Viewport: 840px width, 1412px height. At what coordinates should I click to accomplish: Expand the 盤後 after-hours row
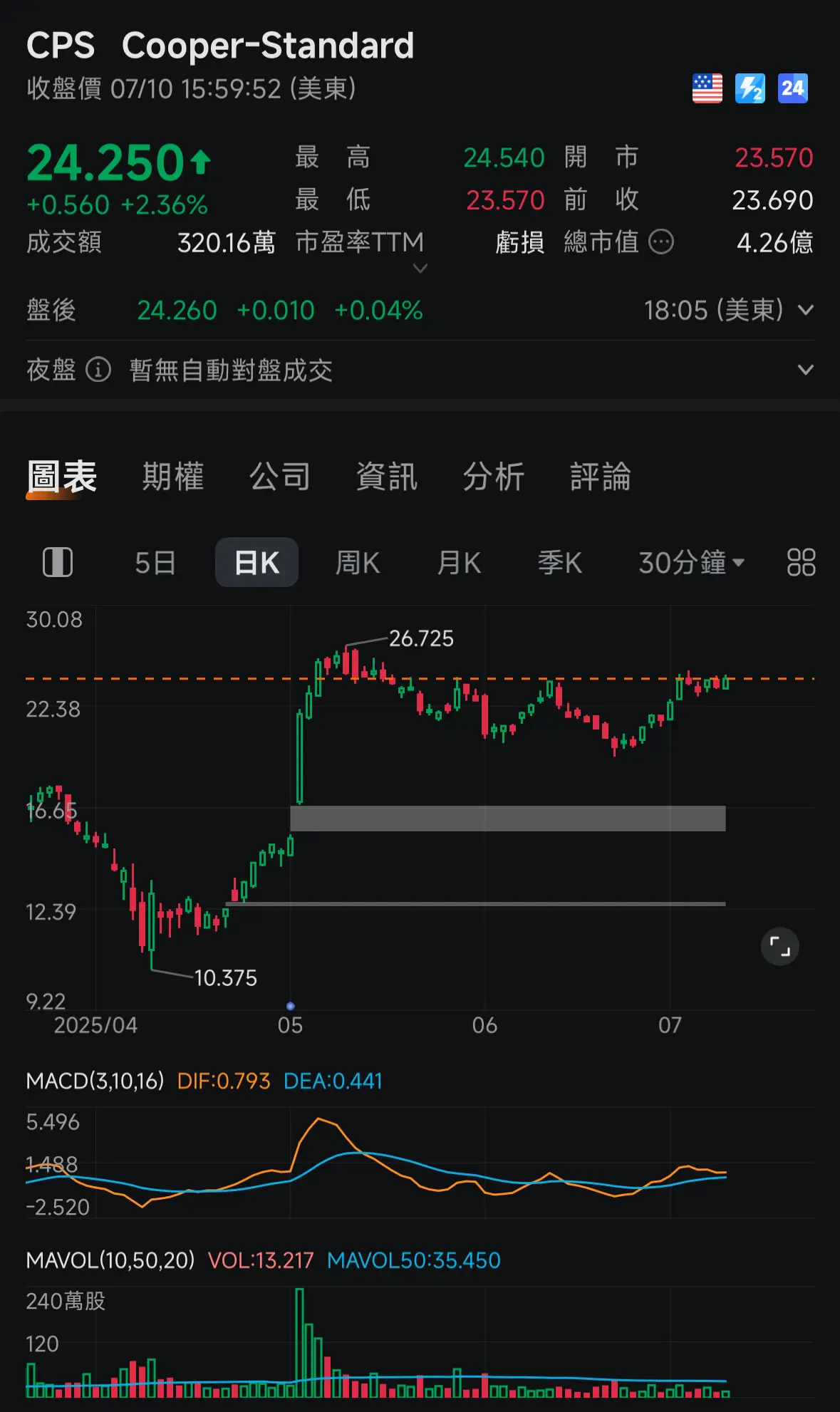tap(805, 310)
